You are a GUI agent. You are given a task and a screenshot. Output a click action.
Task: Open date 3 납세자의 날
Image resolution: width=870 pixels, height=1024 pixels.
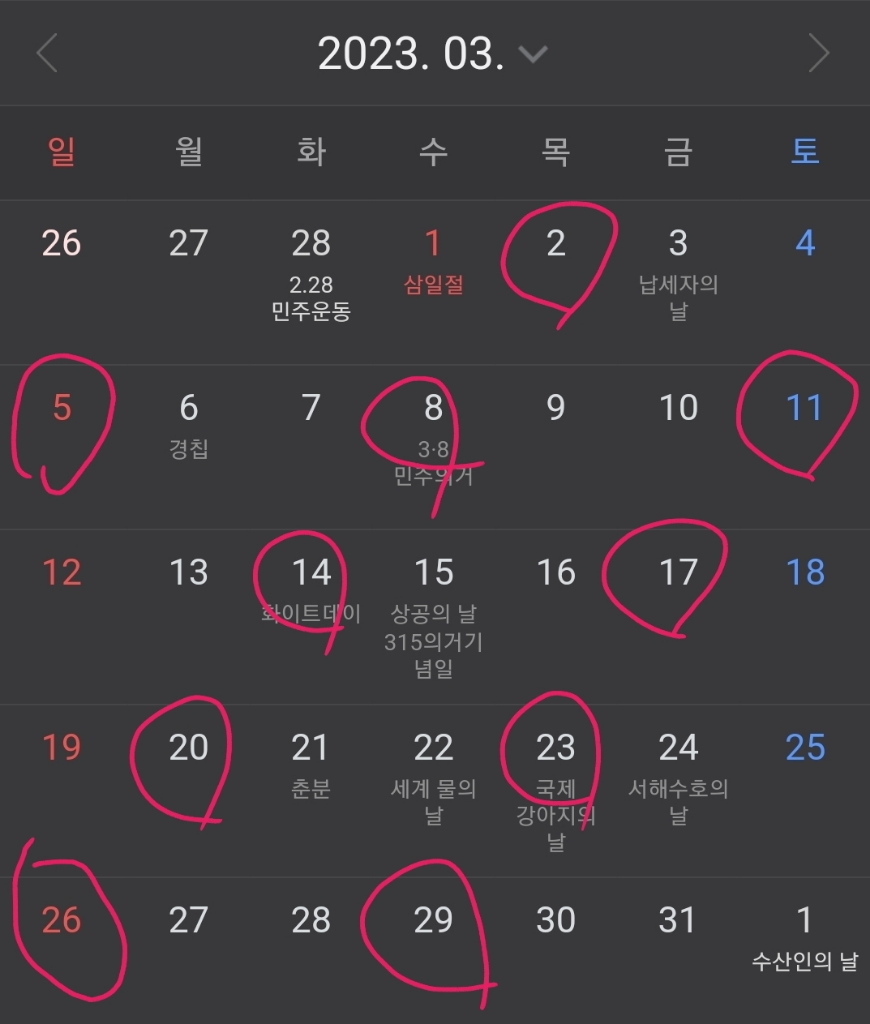coord(678,244)
